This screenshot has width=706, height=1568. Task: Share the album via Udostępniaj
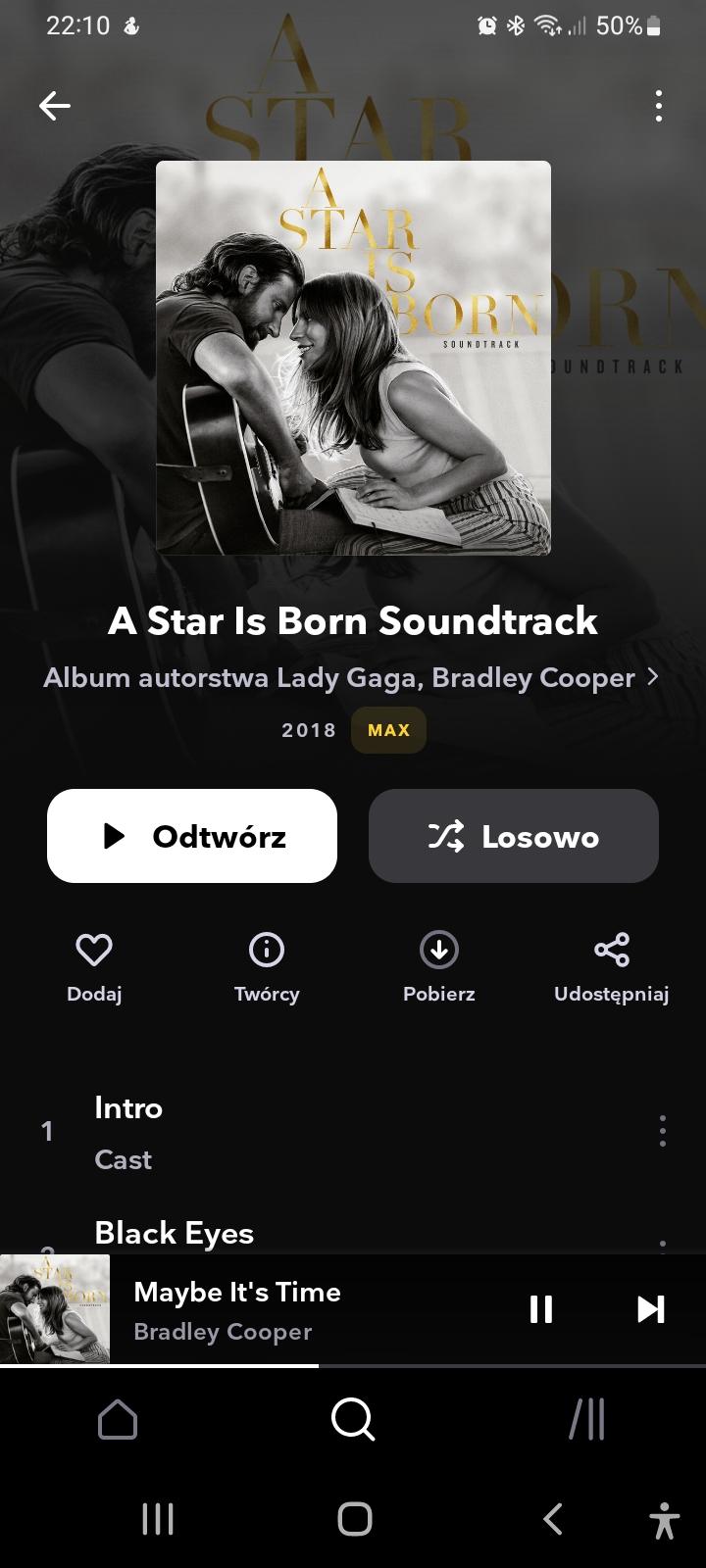(x=611, y=966)
